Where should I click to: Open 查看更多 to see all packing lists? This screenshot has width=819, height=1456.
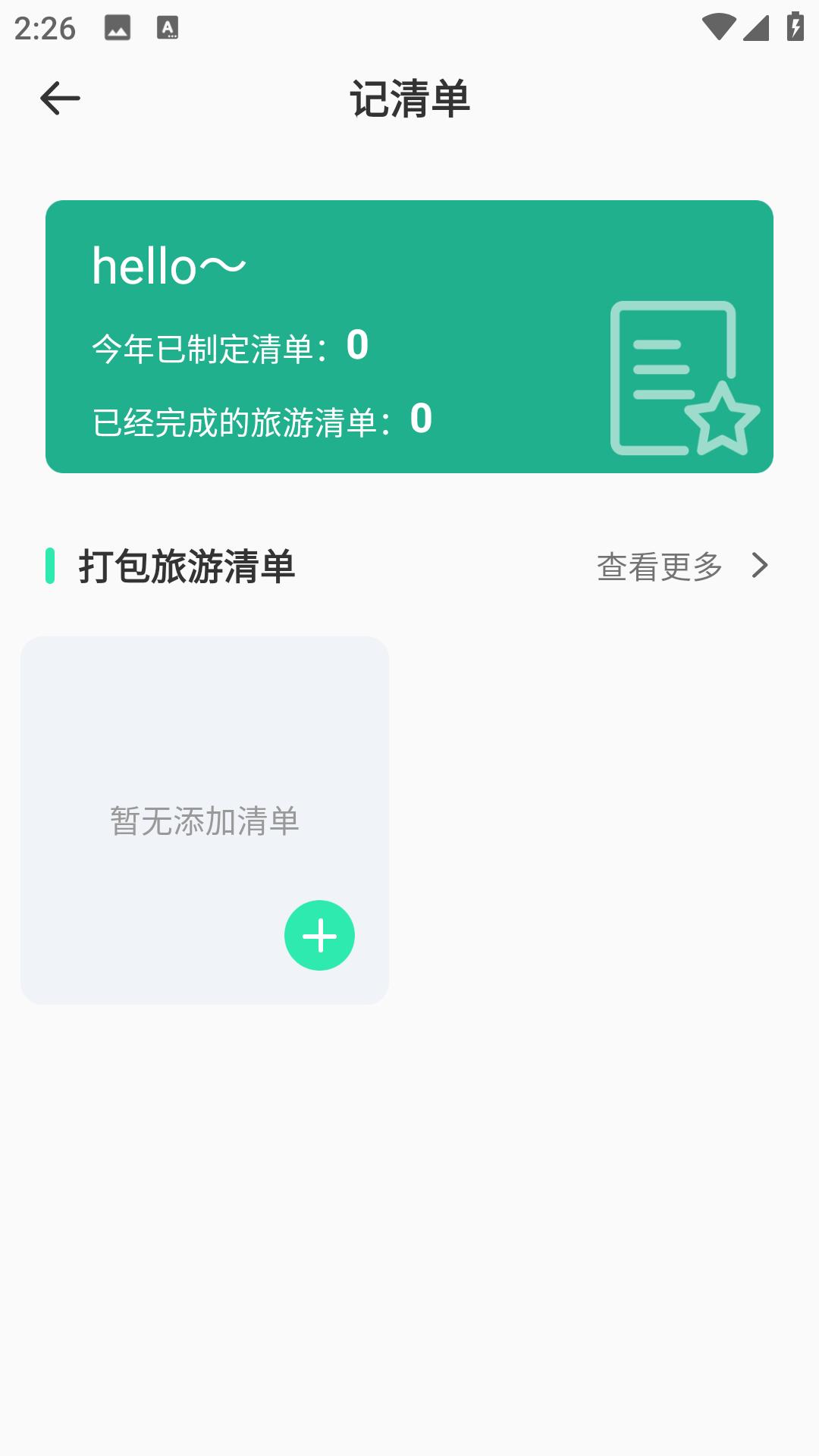click(659, 566)
